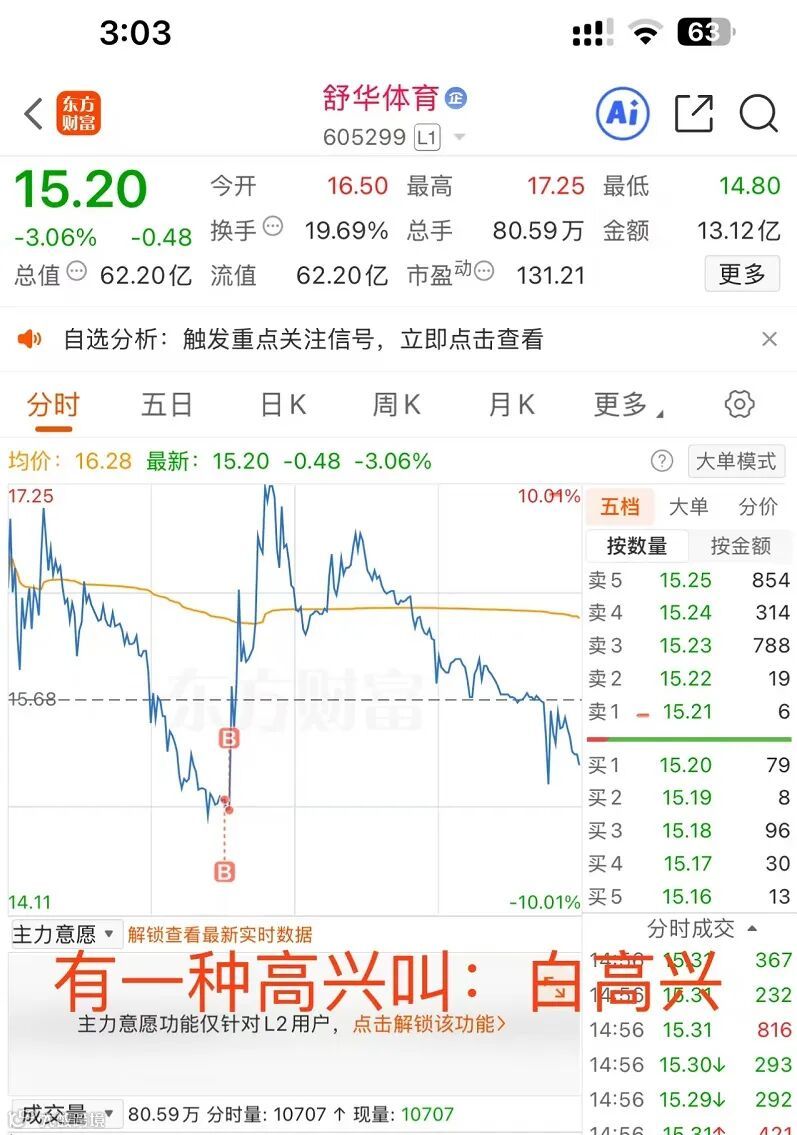Switch to the 分价 tab
The height and width of the screenshot is (1135, 797).
(x=757, y=507)
